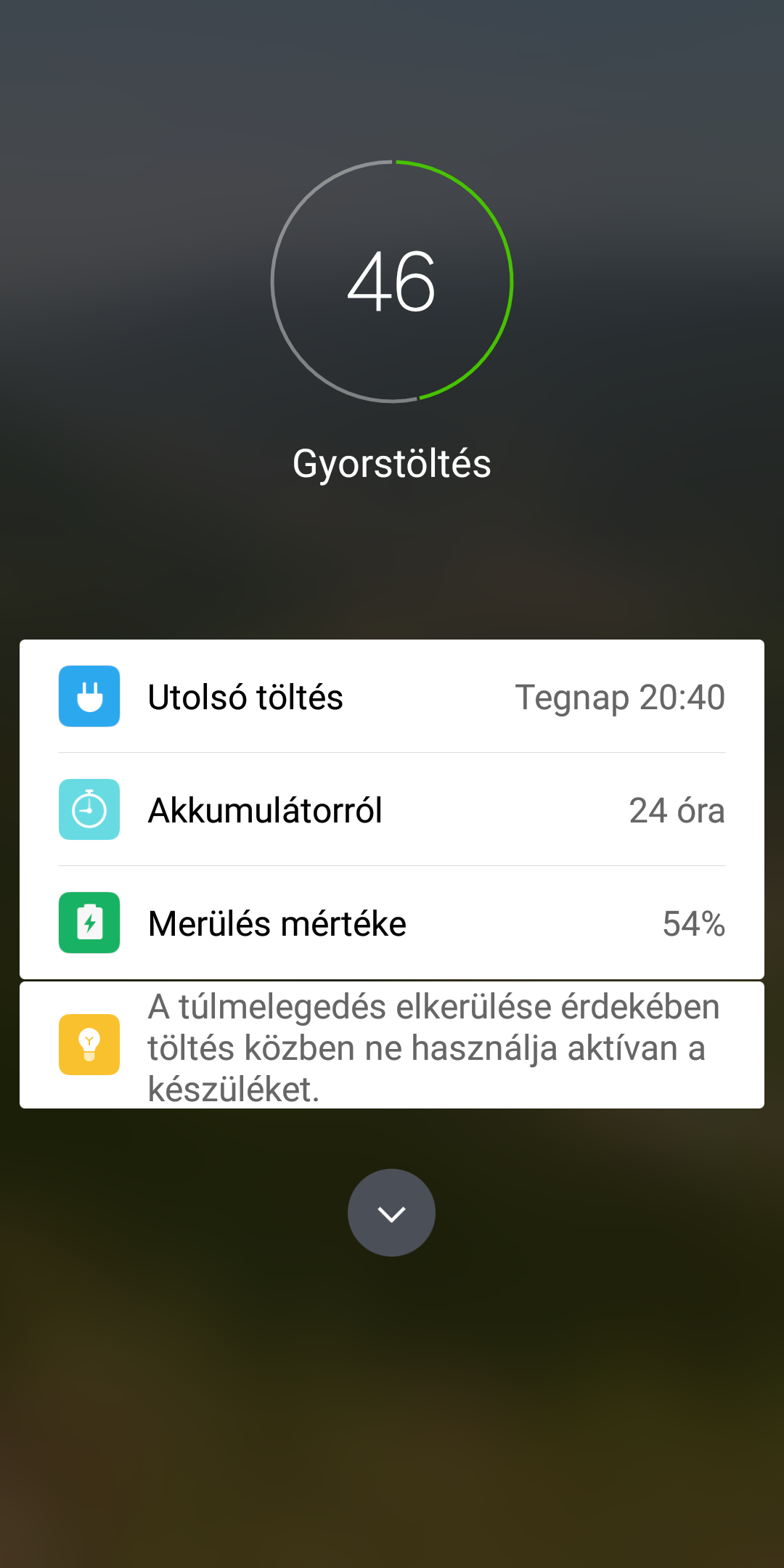Open the Merülés mértéke row

392,923
